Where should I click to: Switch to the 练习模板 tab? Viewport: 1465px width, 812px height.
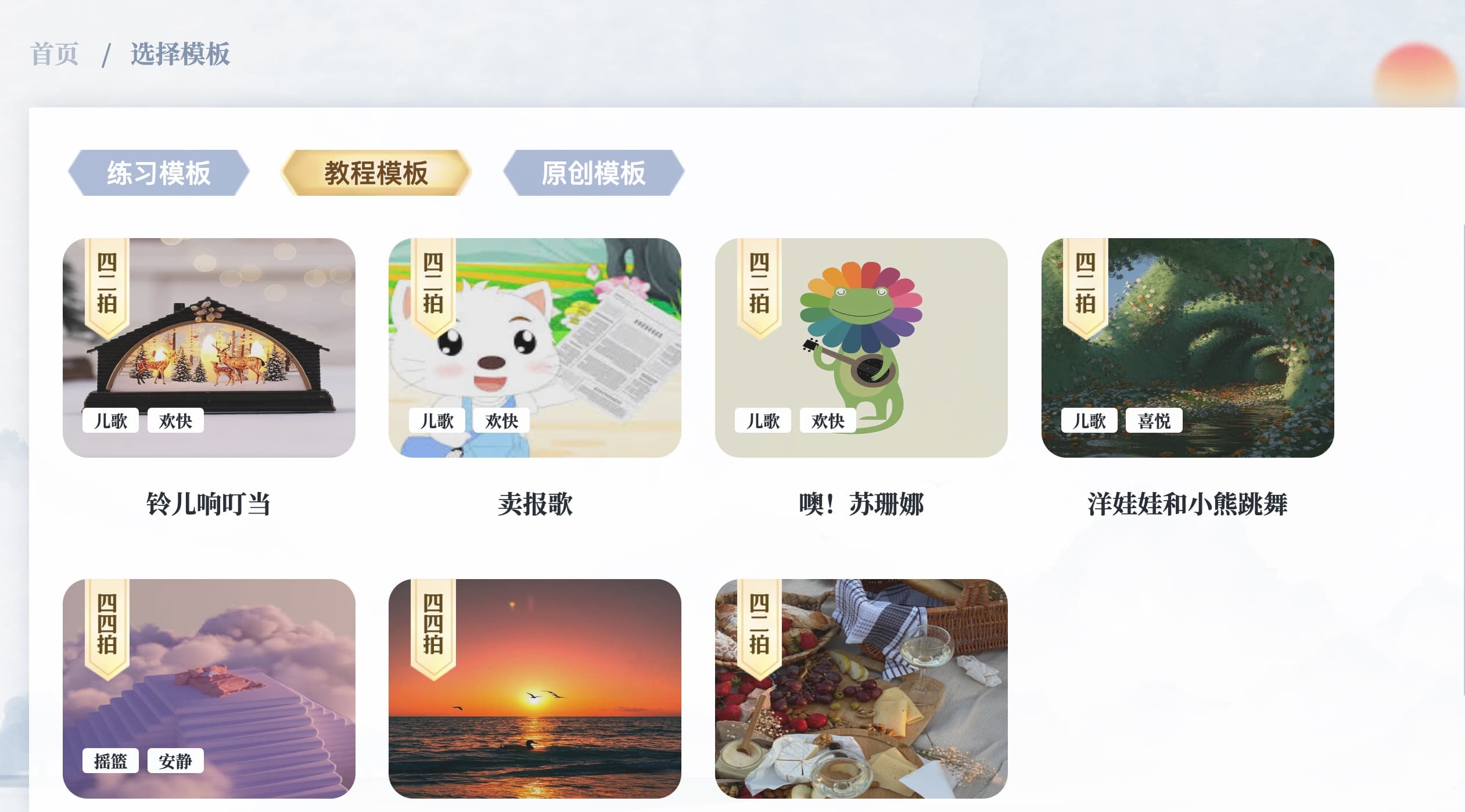[x=159, y=173]
